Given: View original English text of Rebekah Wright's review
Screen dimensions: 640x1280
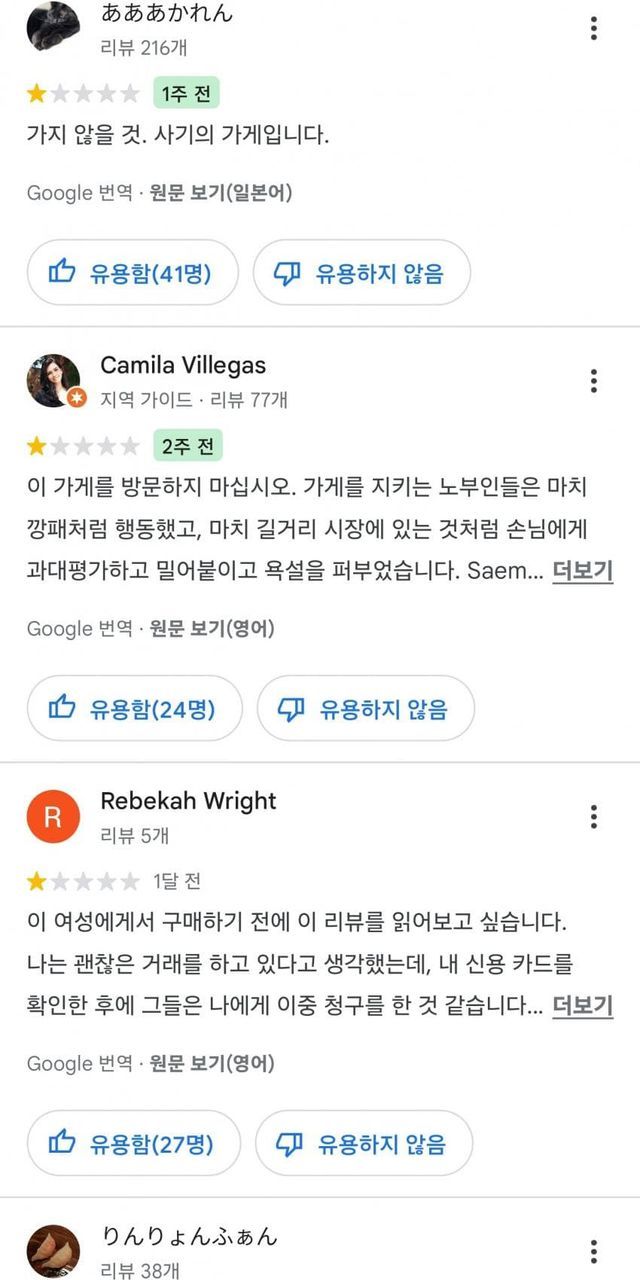Looking at the screenshot, I should click(x=212, y=1063).
